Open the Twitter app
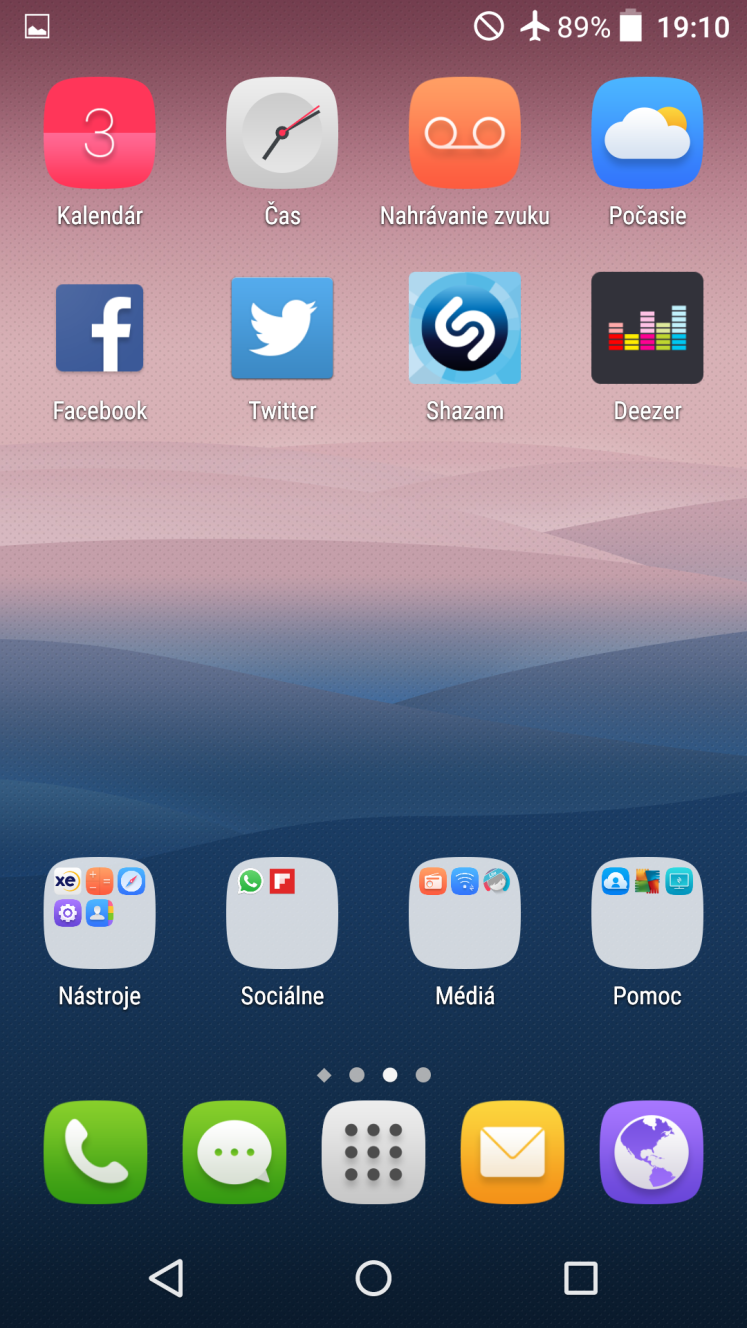The width and height of the screenshot is (747, 1328). tap(282, 328)
